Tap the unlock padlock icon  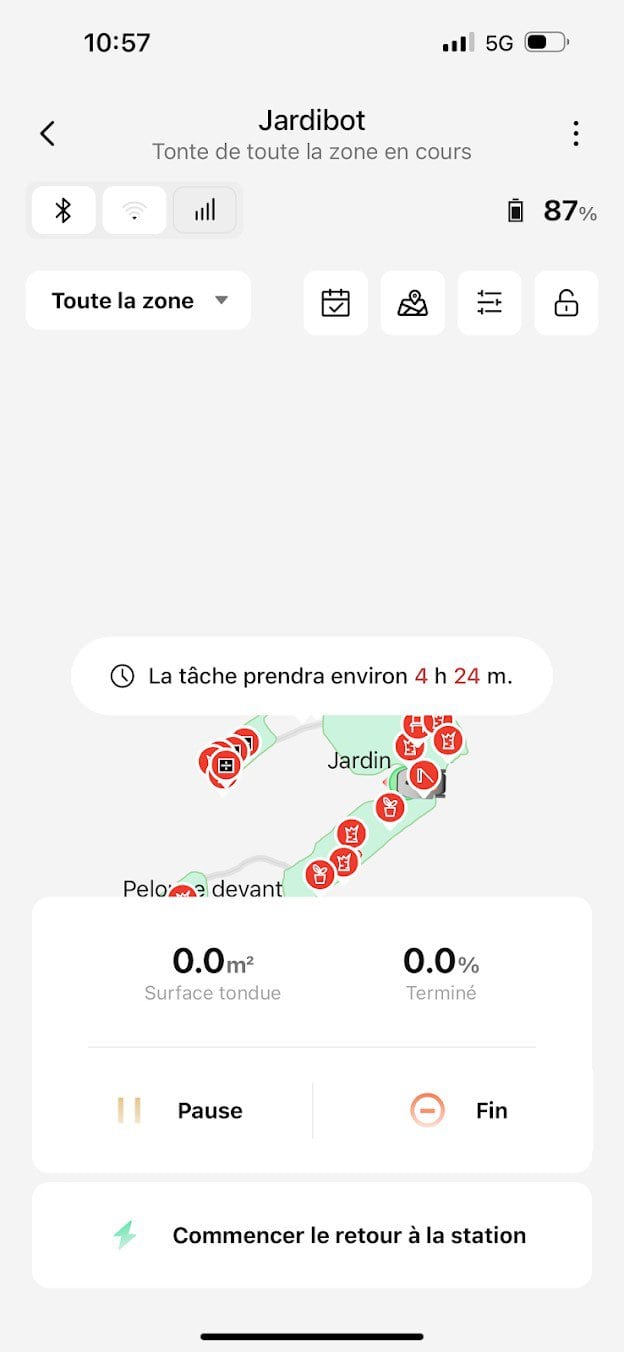pos(566,302)
